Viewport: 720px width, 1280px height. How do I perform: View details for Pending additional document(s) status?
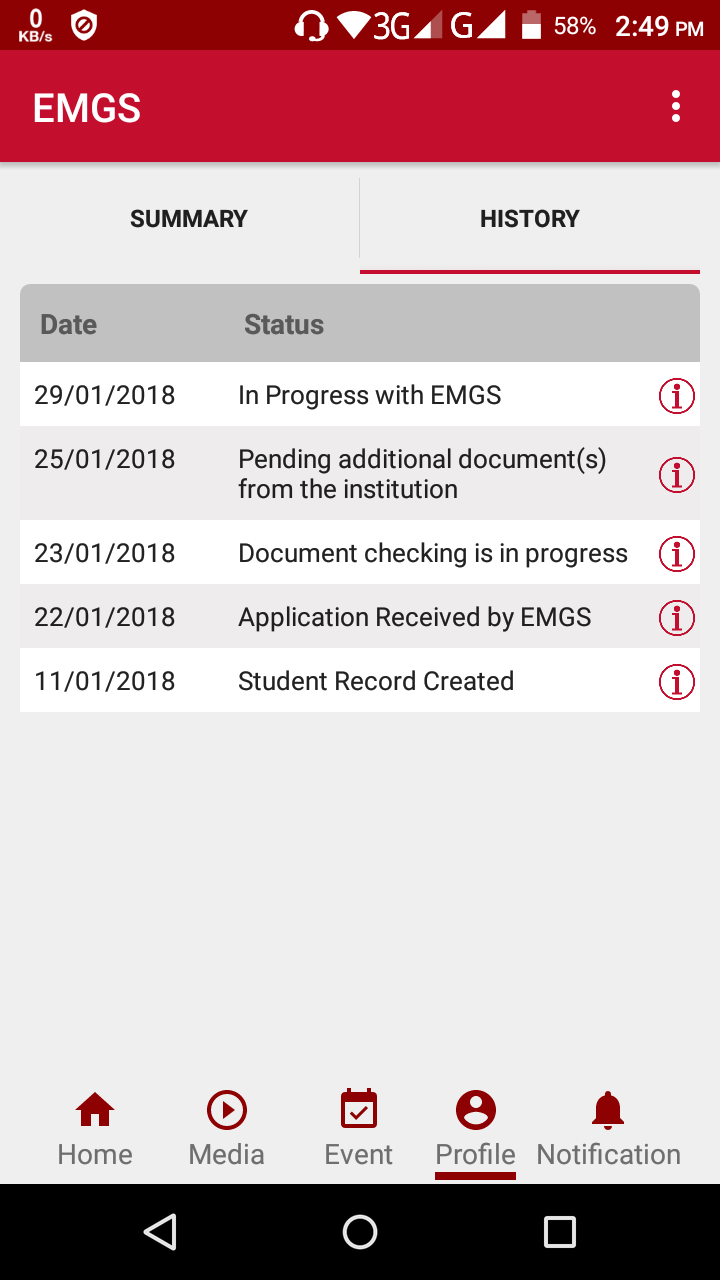pyautogui.click(x=677, y=474)
